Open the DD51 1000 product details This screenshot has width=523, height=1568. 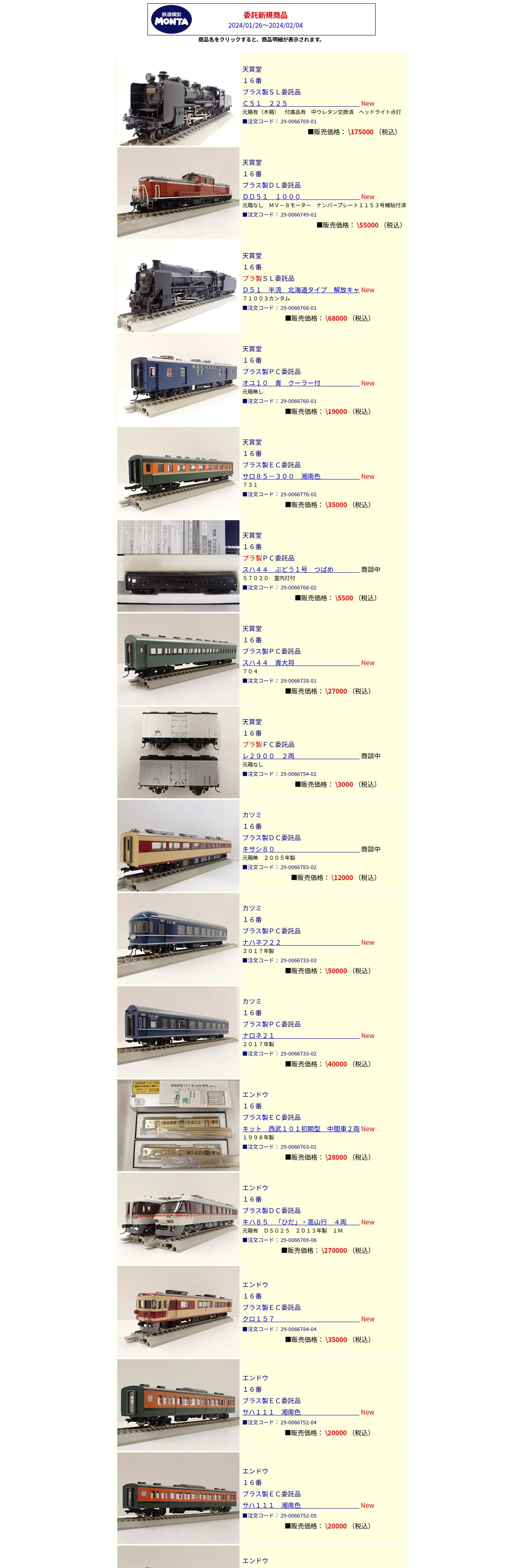point(272,197)
